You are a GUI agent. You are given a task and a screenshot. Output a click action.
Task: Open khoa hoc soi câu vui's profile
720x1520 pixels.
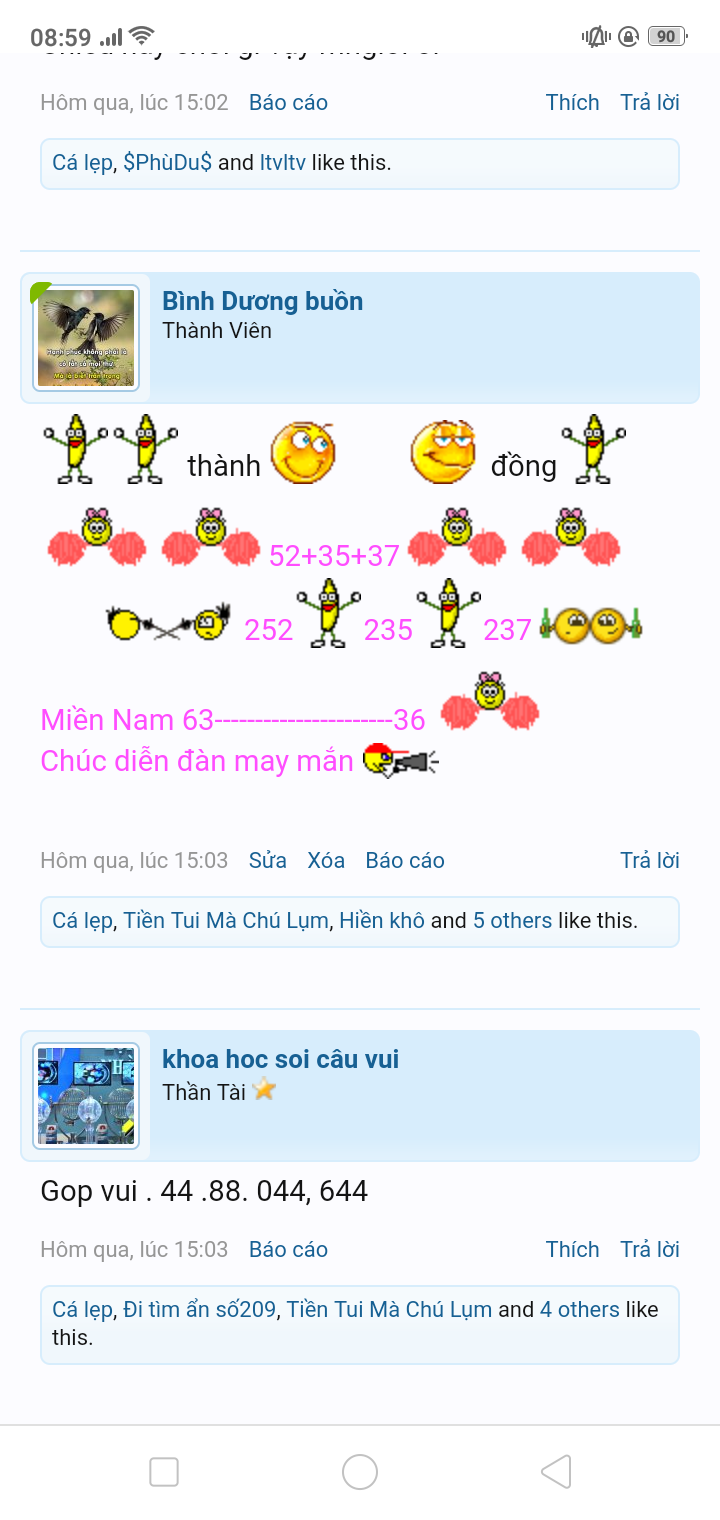(x=280, y=1059)
